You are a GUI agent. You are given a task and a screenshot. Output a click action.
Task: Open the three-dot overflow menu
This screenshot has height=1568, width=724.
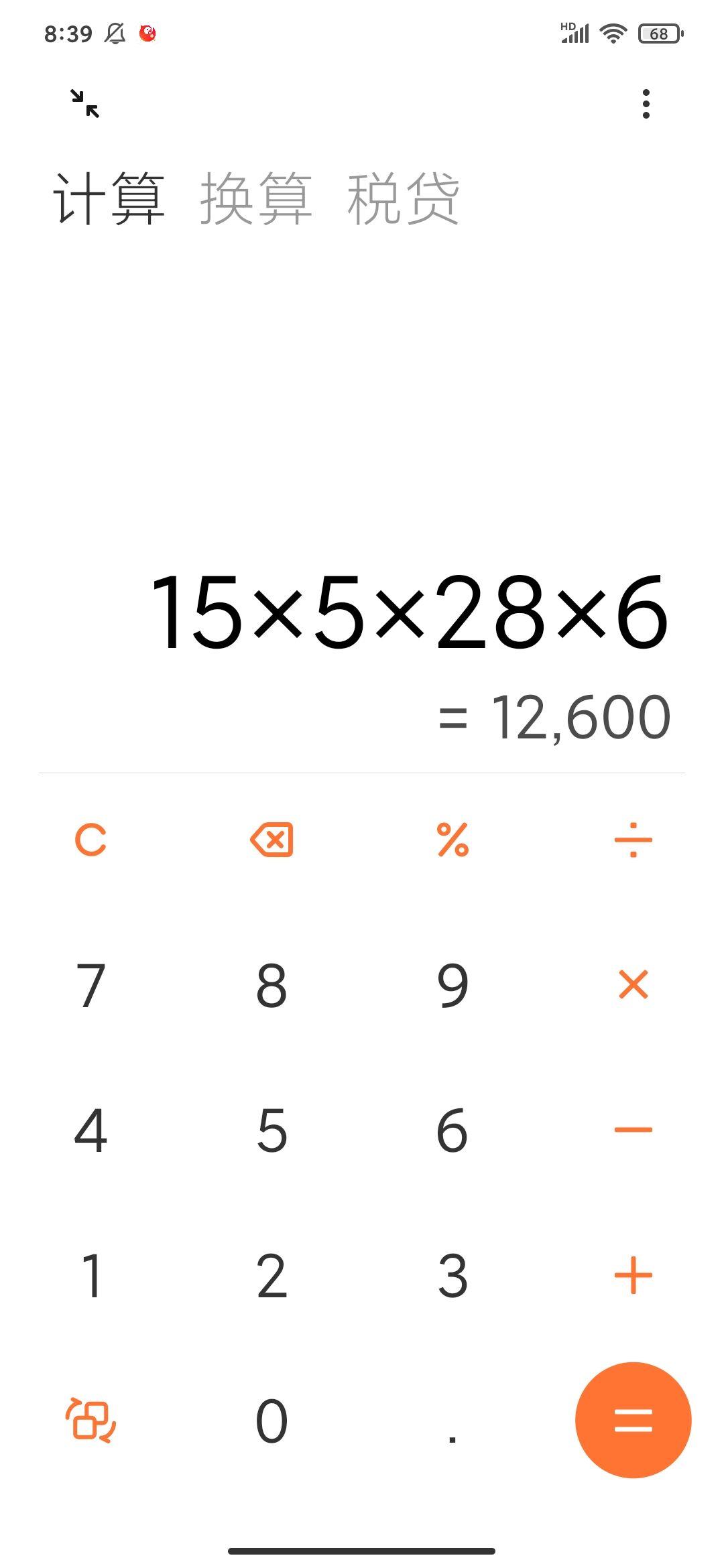[x=646, y=104]
